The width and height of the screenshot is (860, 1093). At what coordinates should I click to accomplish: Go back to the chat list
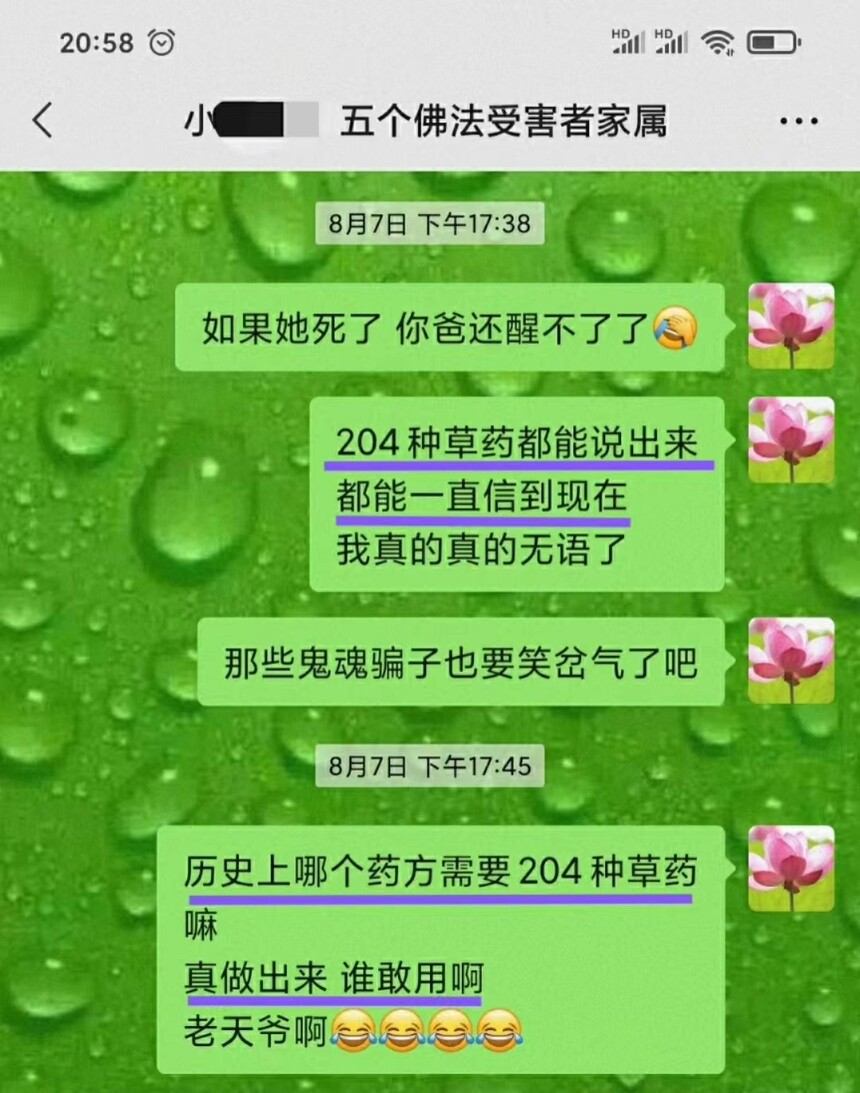click(x=42, y=122)
